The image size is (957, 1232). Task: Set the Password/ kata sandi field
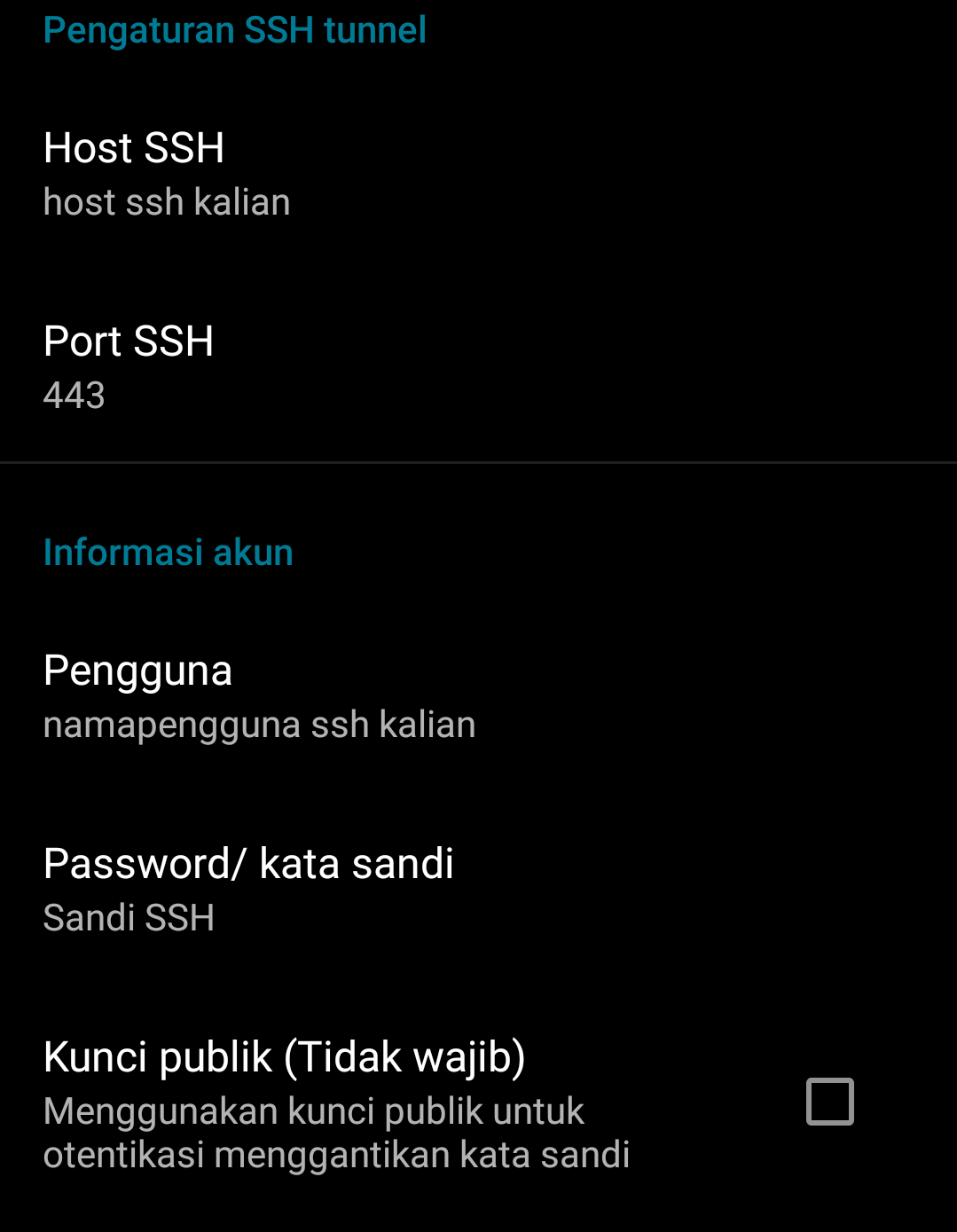click(x=248, y=890)
